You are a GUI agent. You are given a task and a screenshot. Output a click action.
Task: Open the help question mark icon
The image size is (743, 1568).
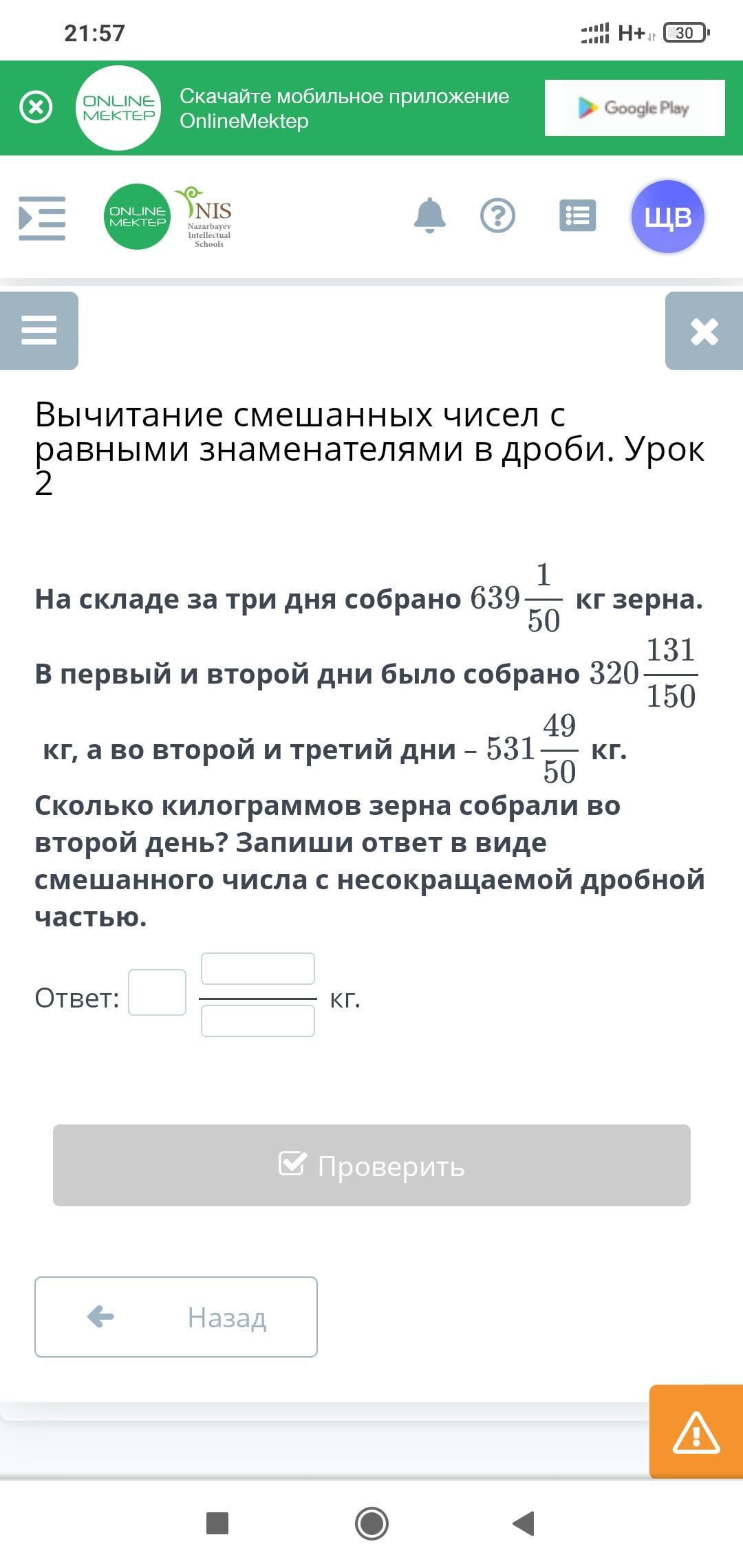click(x=497, y=216)
